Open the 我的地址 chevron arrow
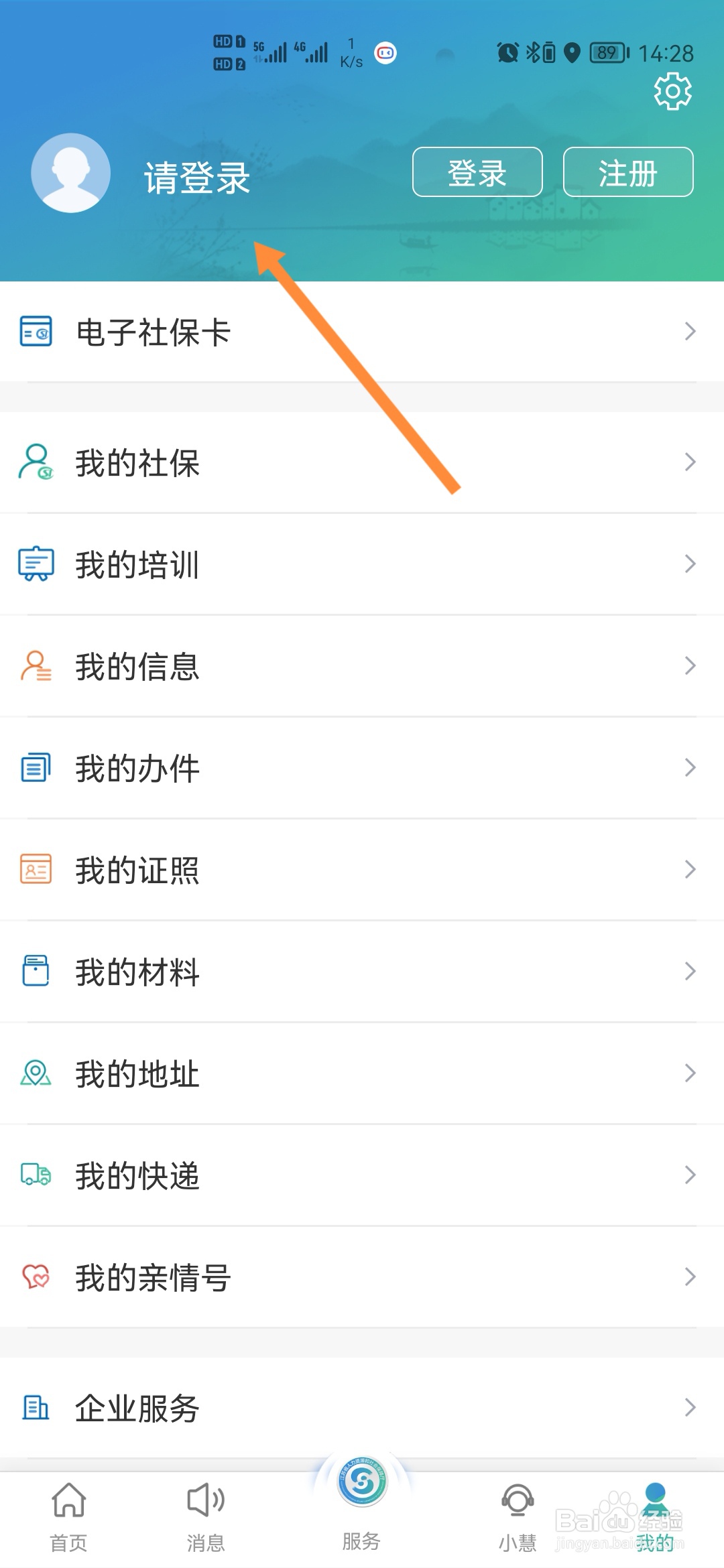Screen dimensions: 724x1568 click(x=690, y=1074)
